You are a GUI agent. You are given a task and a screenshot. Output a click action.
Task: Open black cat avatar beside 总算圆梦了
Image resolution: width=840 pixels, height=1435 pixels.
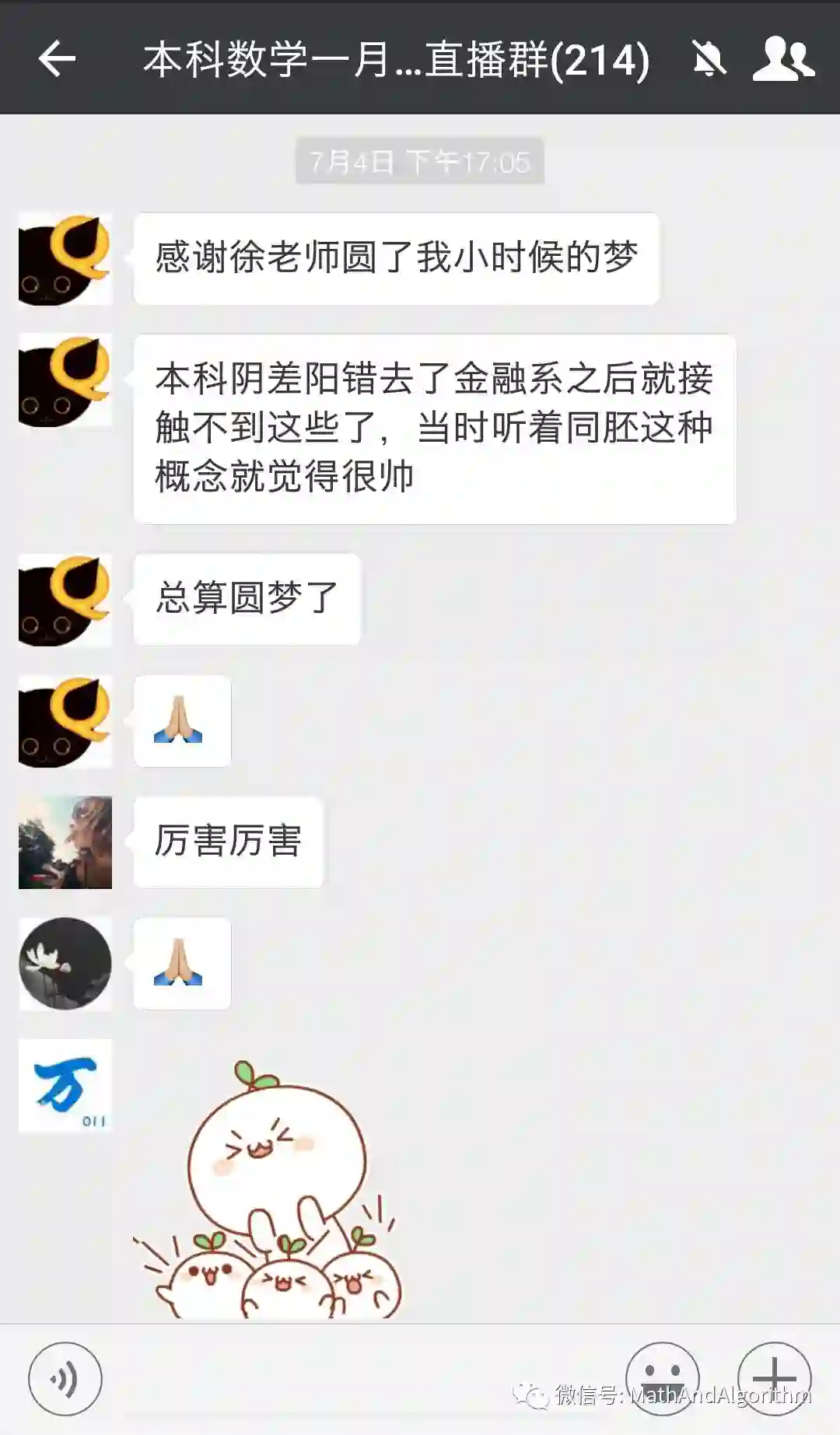click(x=65, y=600)
